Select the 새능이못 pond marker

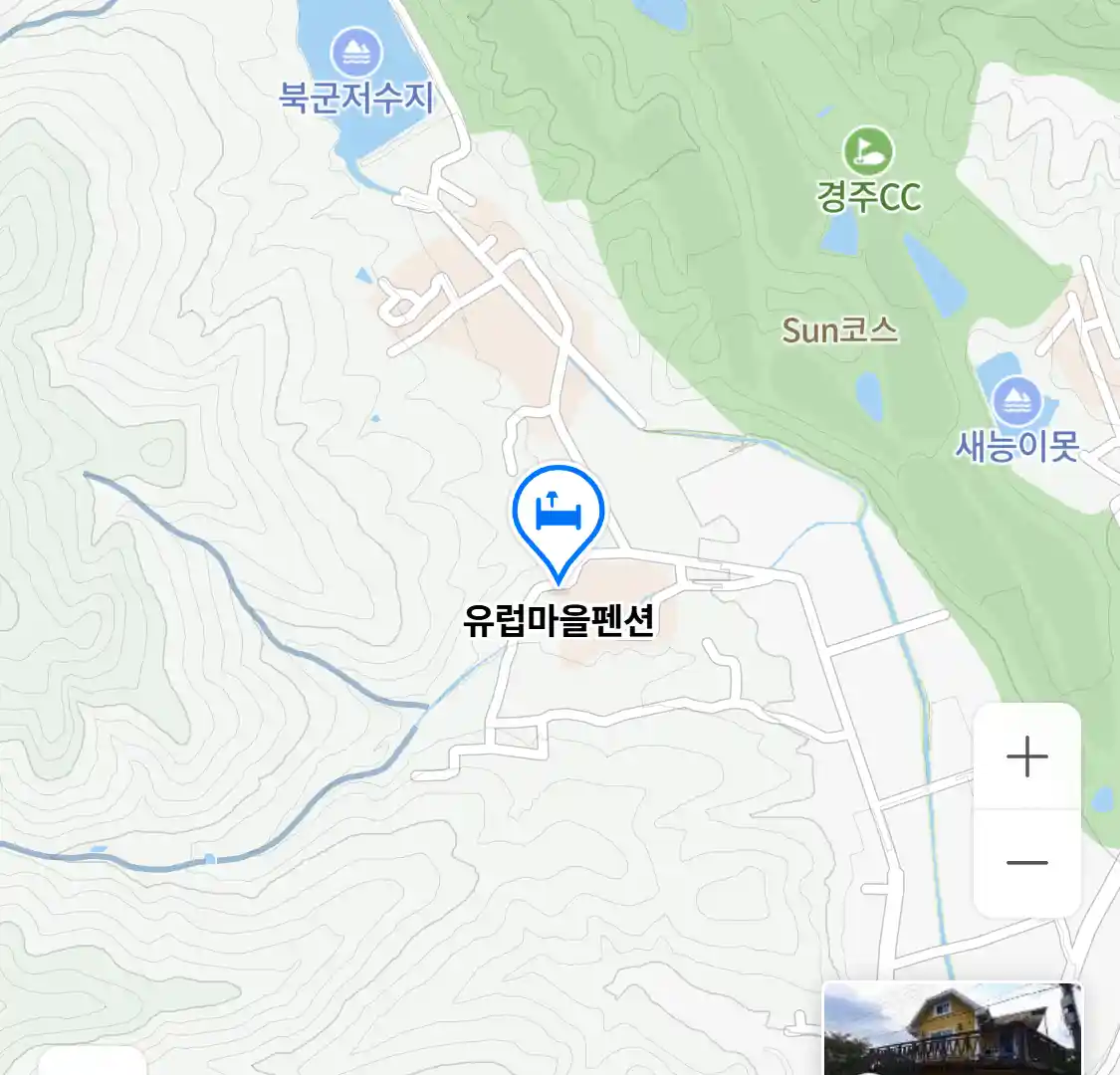pos(1016,402)
